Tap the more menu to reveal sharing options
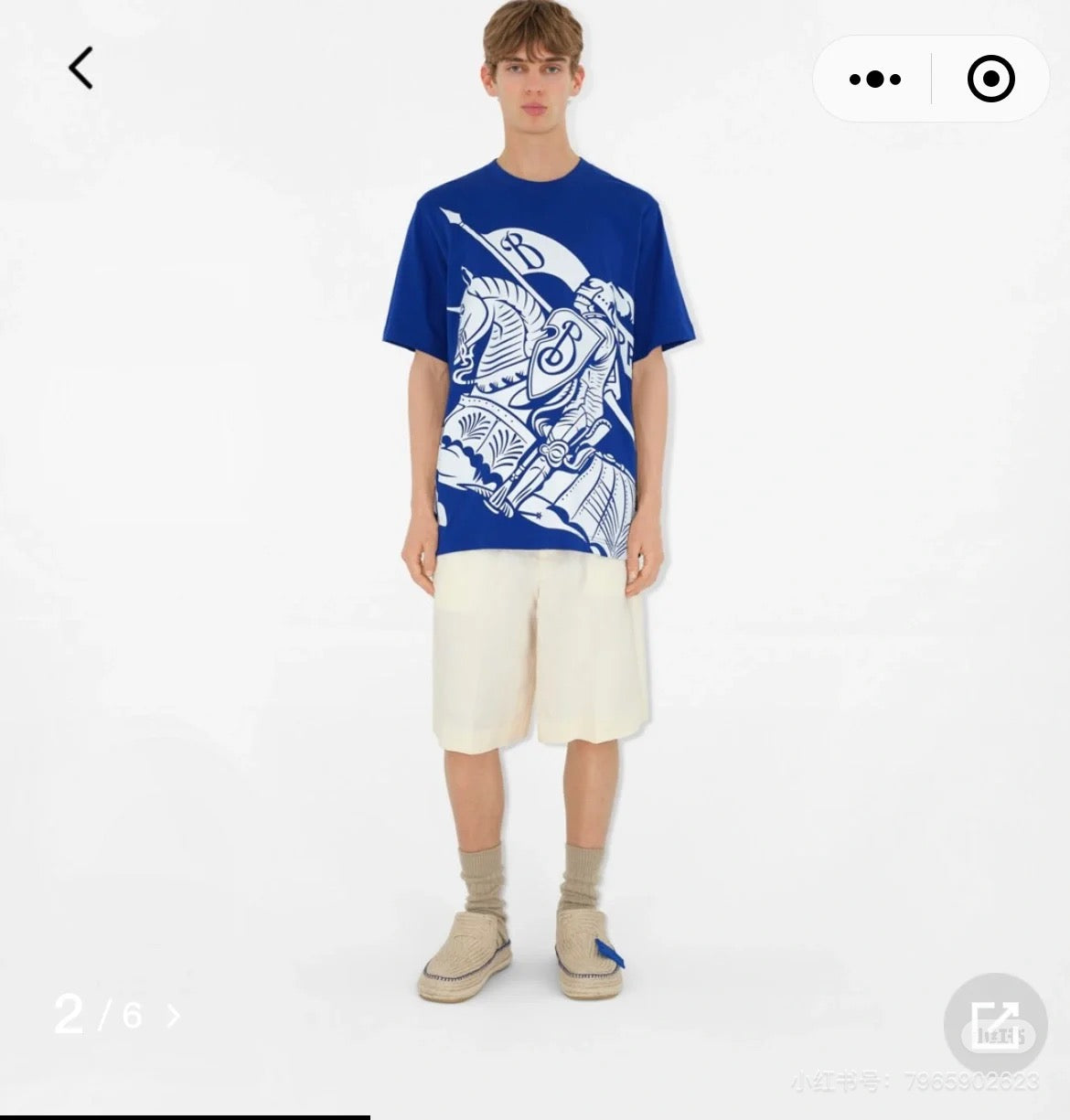This screenshot has height=1120, width=1070. coord(874,79)
